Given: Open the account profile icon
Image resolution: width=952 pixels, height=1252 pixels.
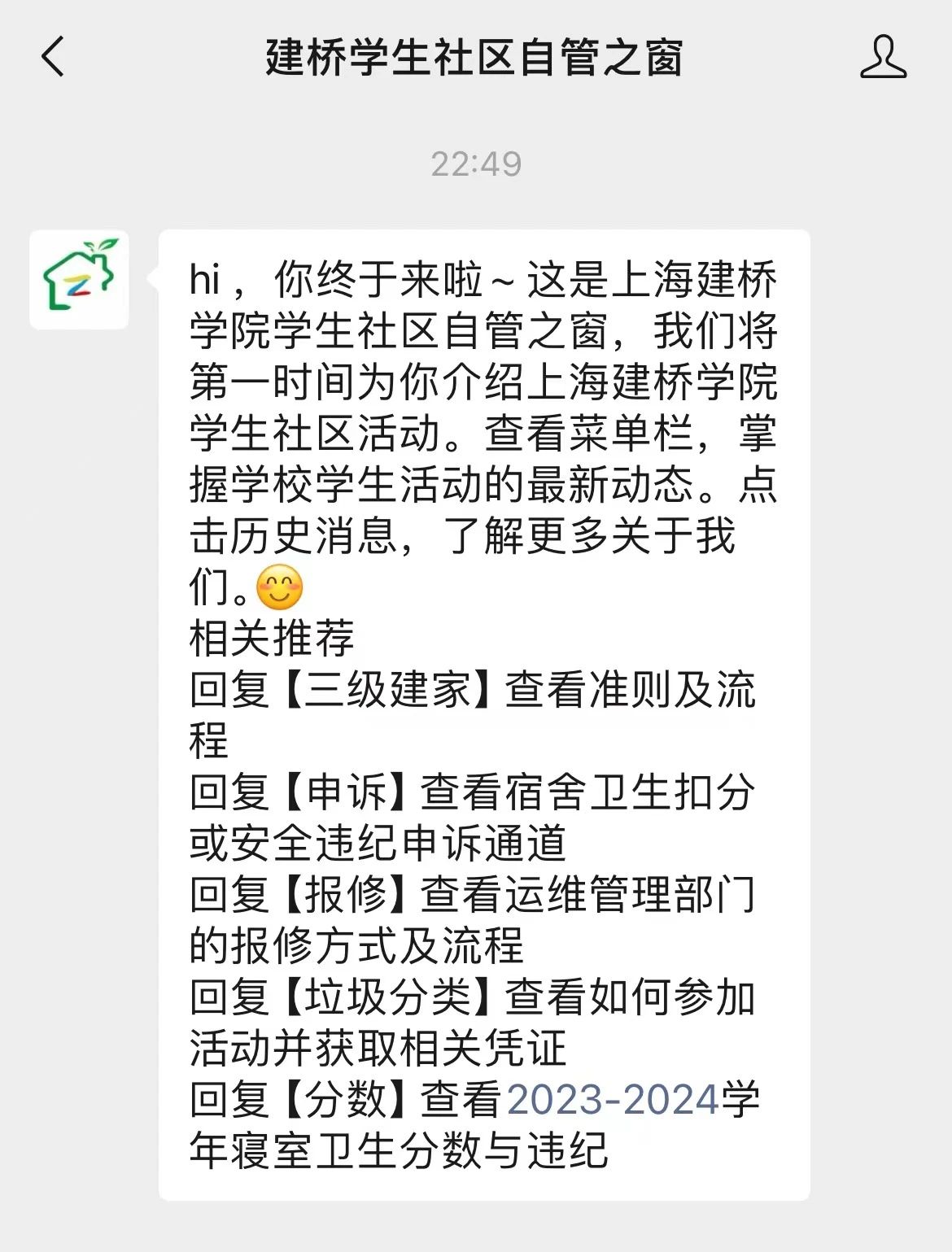Looking at the screenshot, I should tap(883, 57).
